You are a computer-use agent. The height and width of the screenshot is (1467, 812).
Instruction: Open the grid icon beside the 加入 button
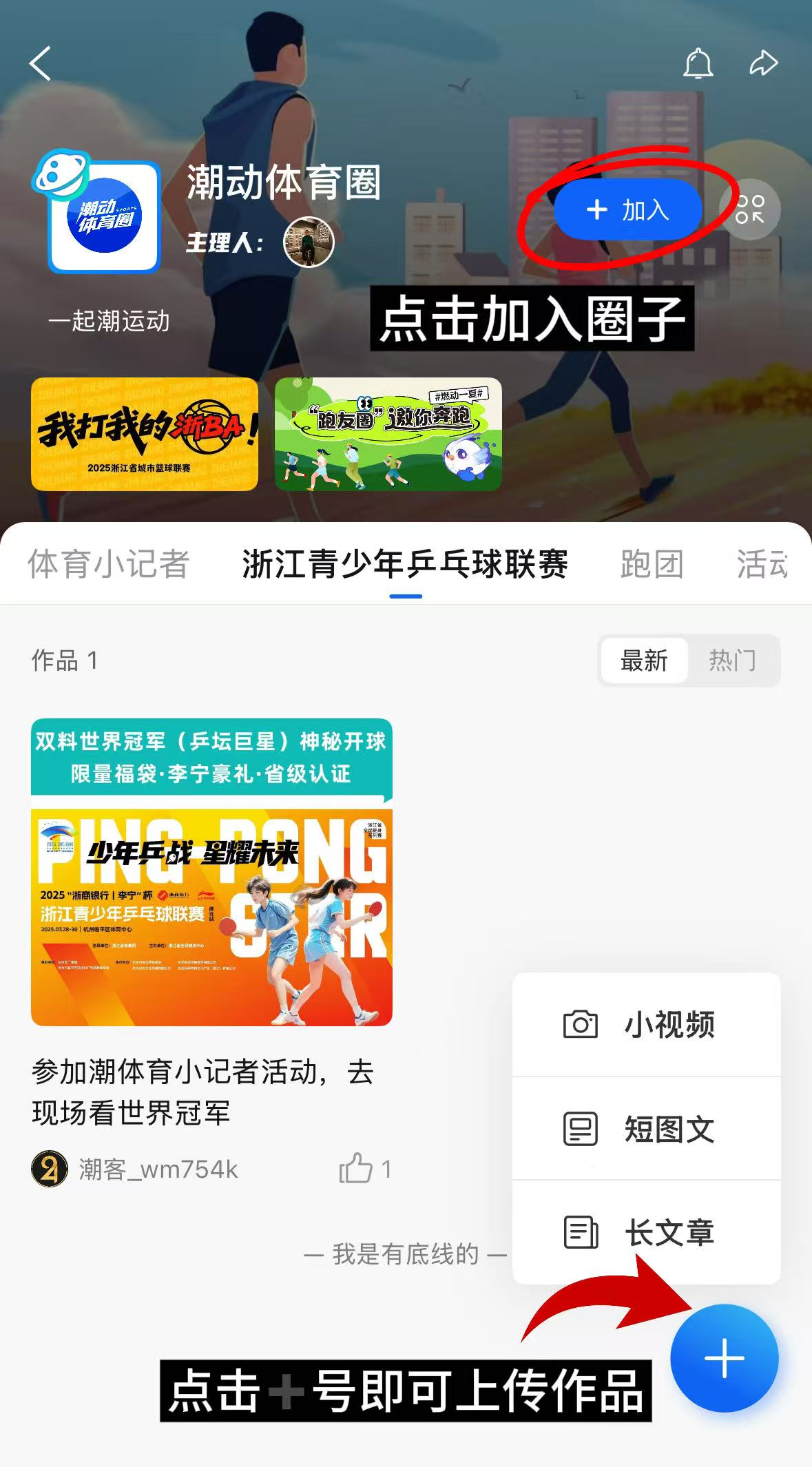749,209
